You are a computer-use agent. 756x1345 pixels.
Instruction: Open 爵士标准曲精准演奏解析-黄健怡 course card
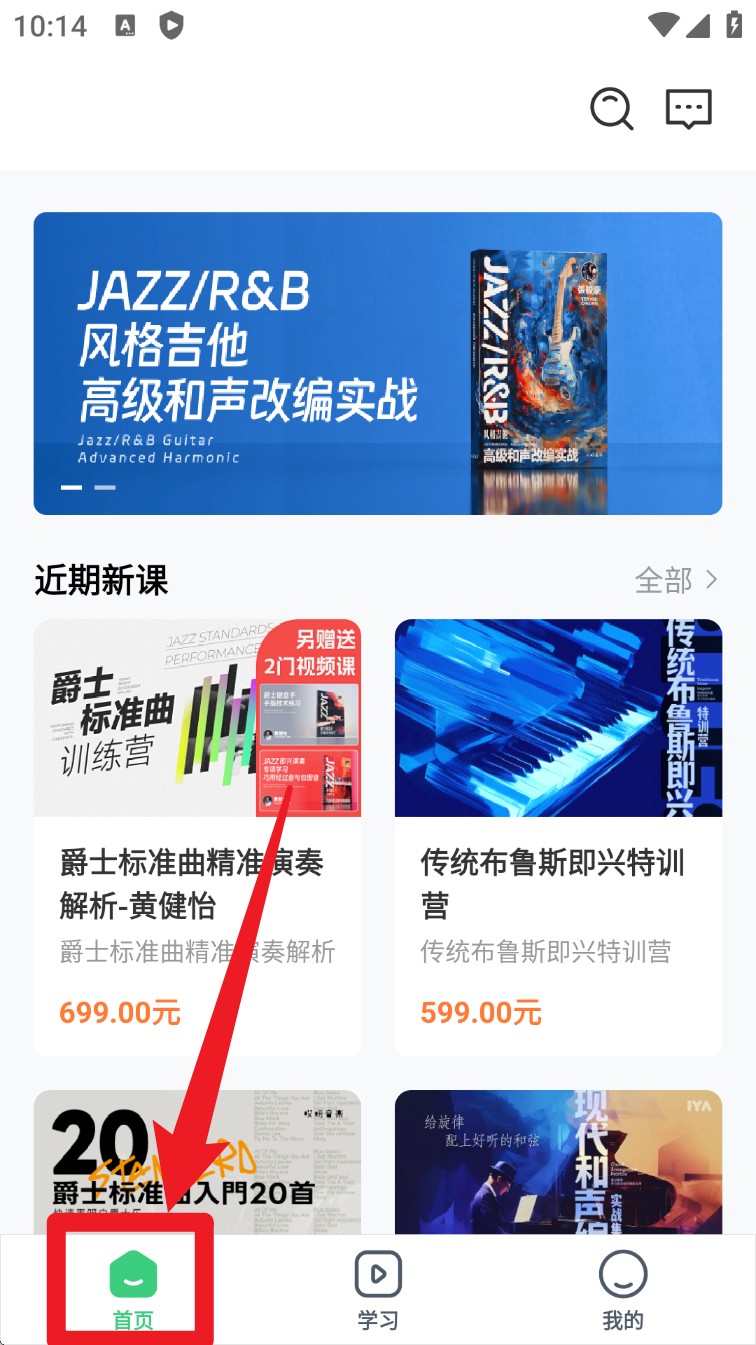(x=197, y=836)
